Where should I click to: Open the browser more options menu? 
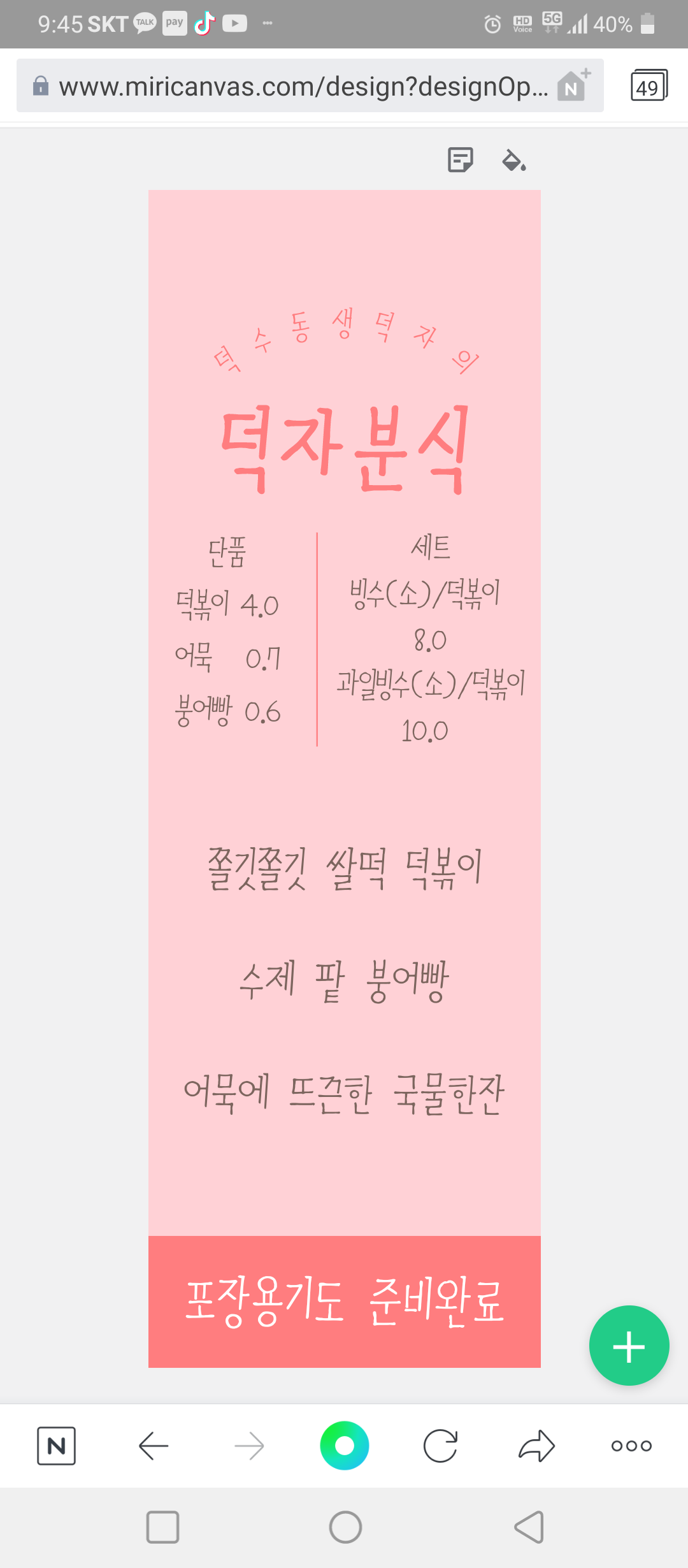click(631, 1446)
